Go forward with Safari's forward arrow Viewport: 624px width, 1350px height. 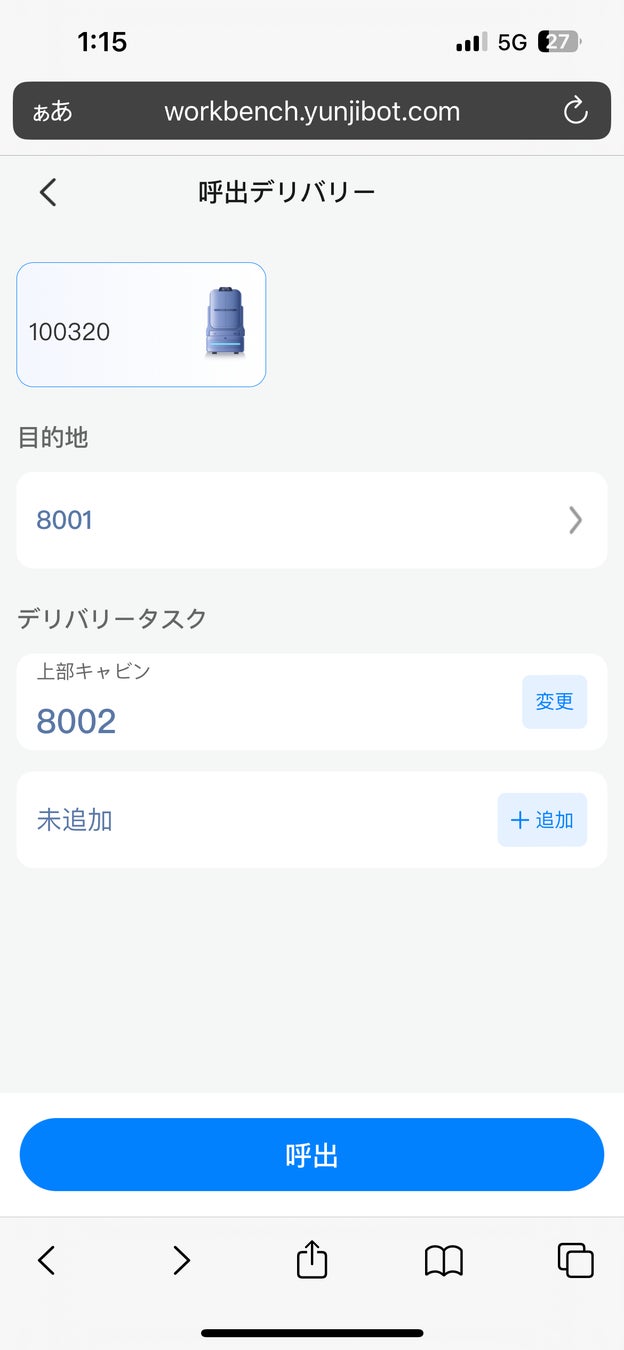(181, 1260)
